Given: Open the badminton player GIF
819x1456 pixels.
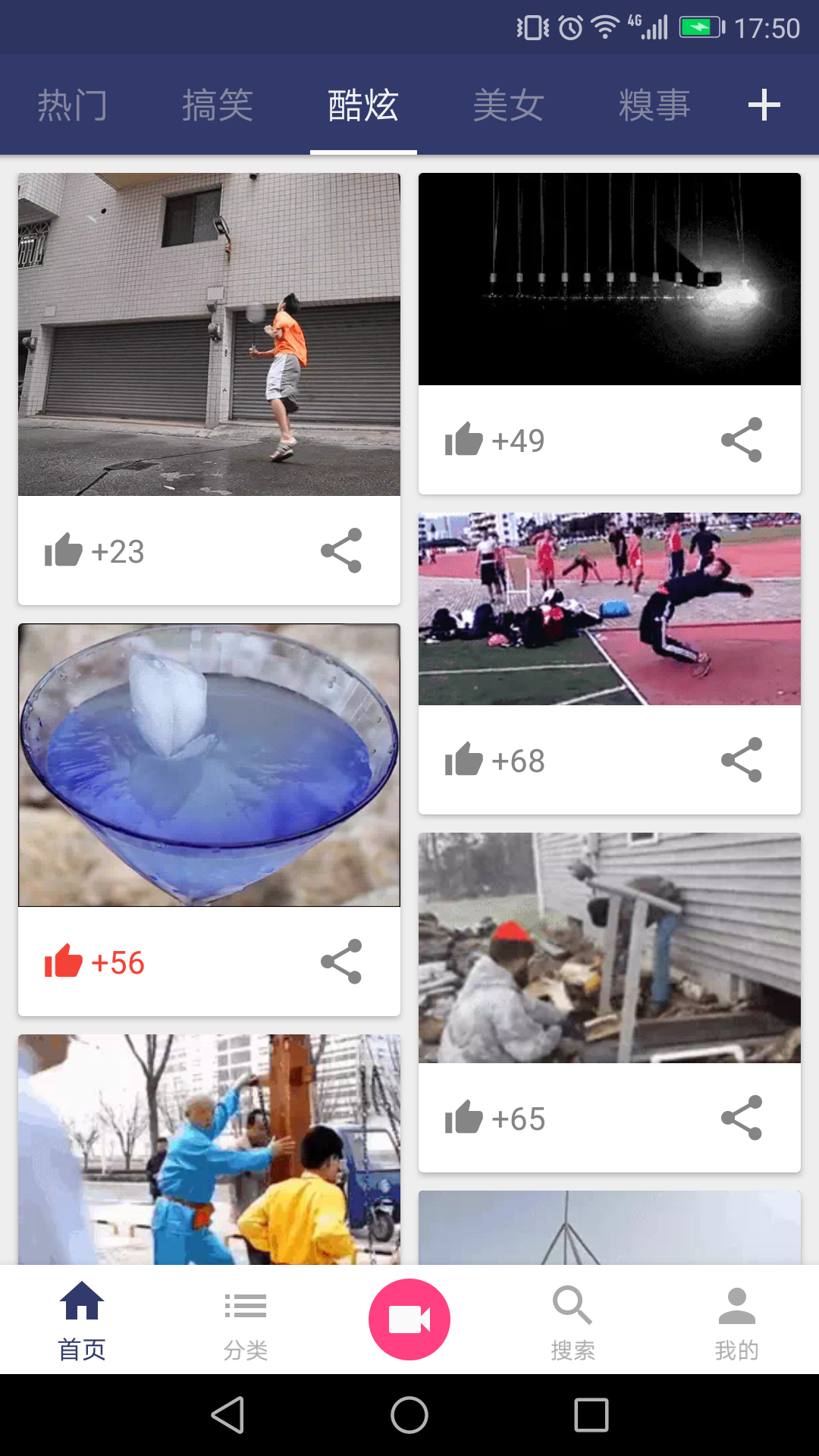Looking at the screenshot, I should (x=209, y=334).
